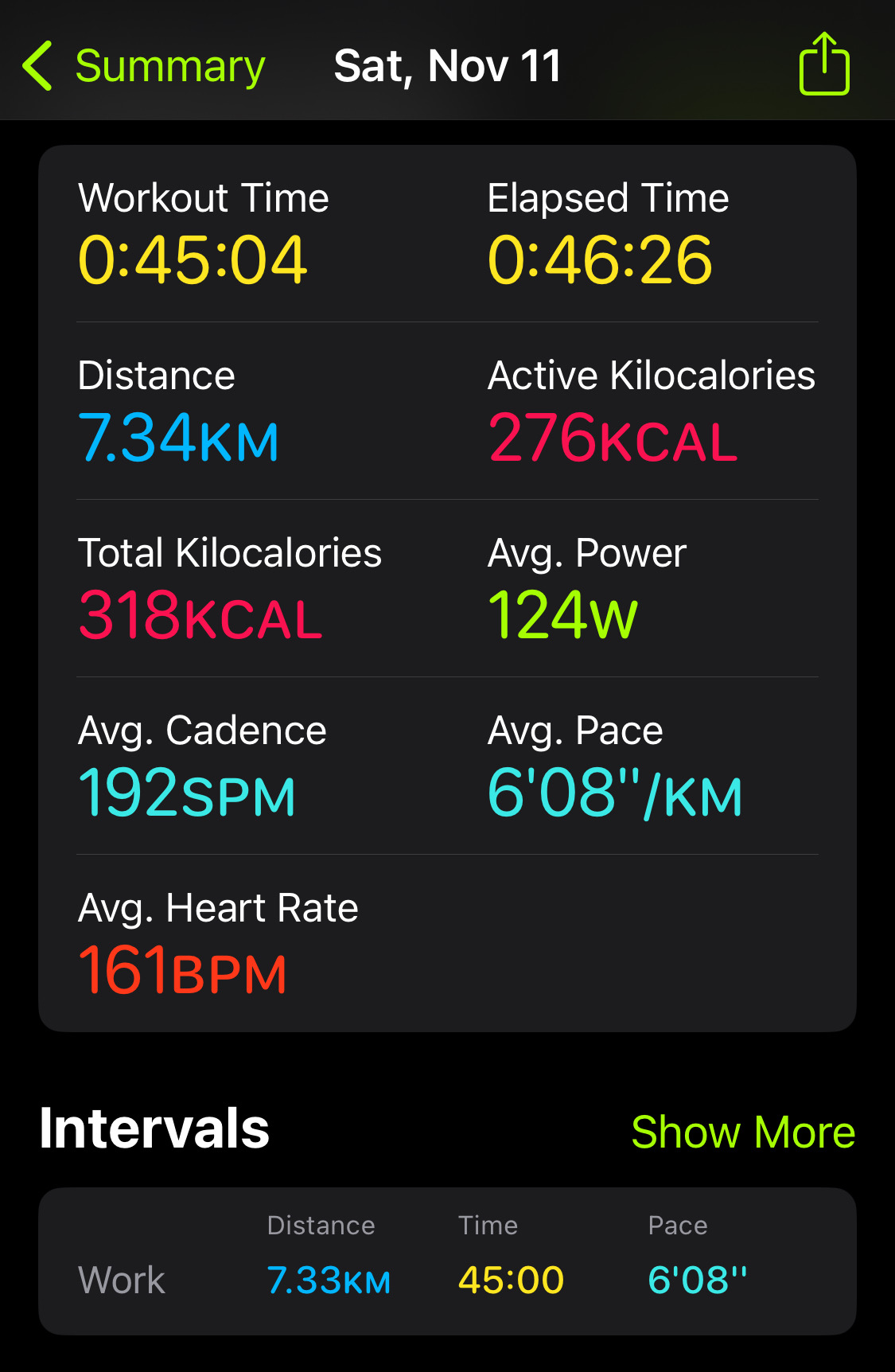Share this workout
Viewport: 895px width, 1372px height.
[x=824, y=64]
